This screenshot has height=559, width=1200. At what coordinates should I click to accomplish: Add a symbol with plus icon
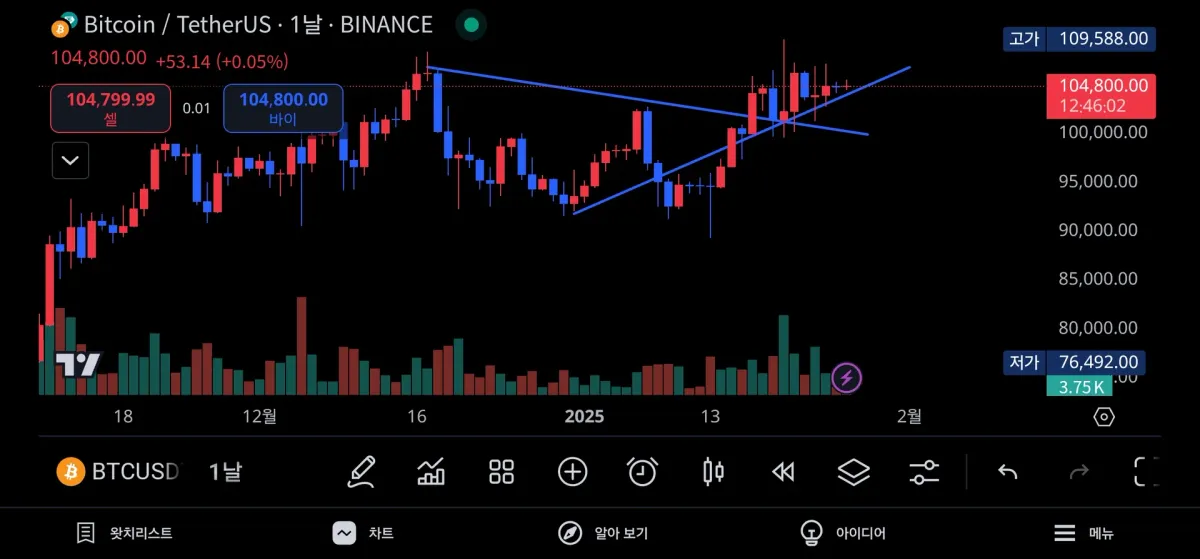point(572,471)
